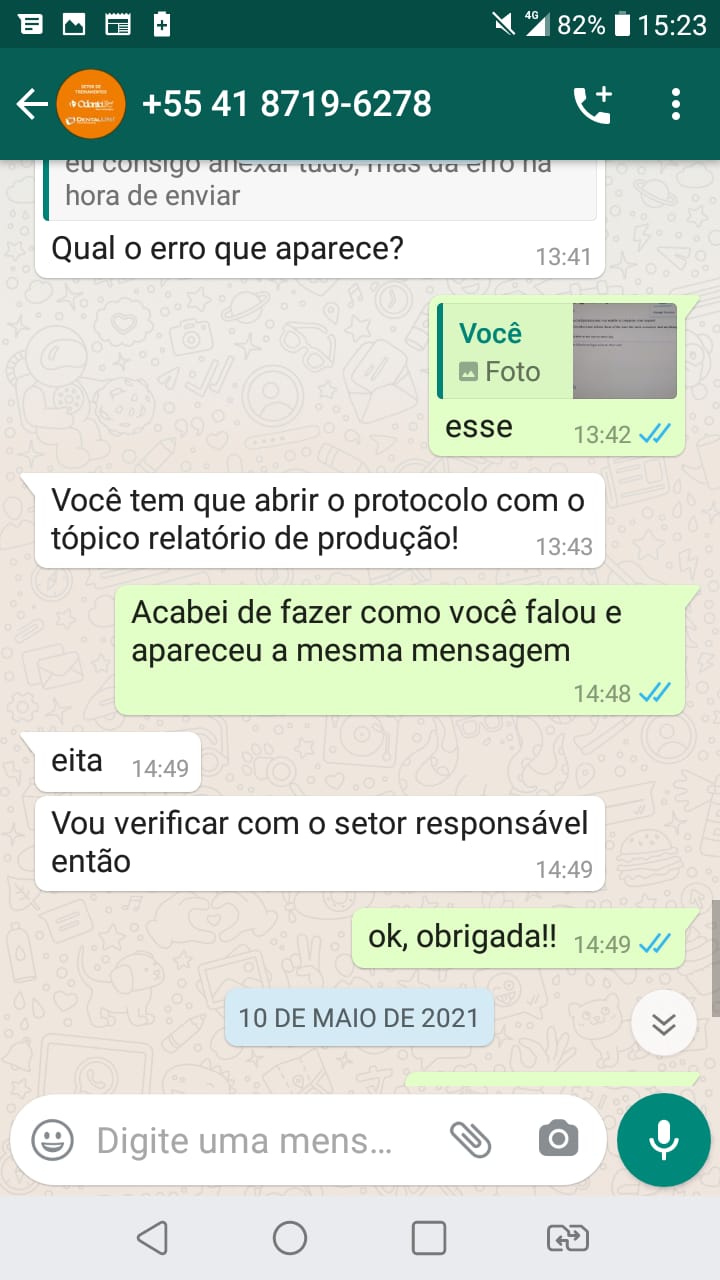The image size is (720, 1280).
Task: Open the camera to send a photo
Action: pos(557,1139)
